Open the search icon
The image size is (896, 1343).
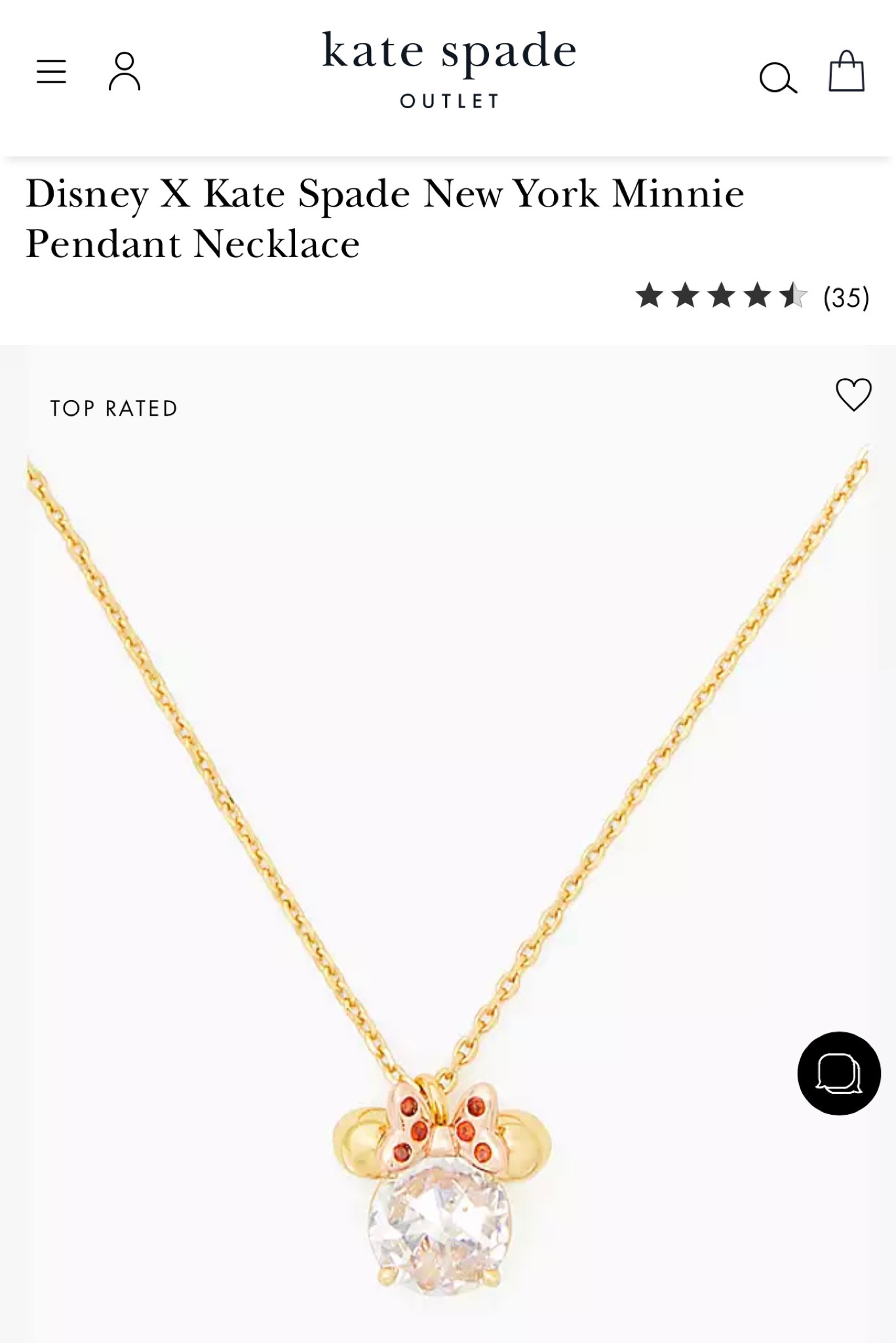pos(780,76)
